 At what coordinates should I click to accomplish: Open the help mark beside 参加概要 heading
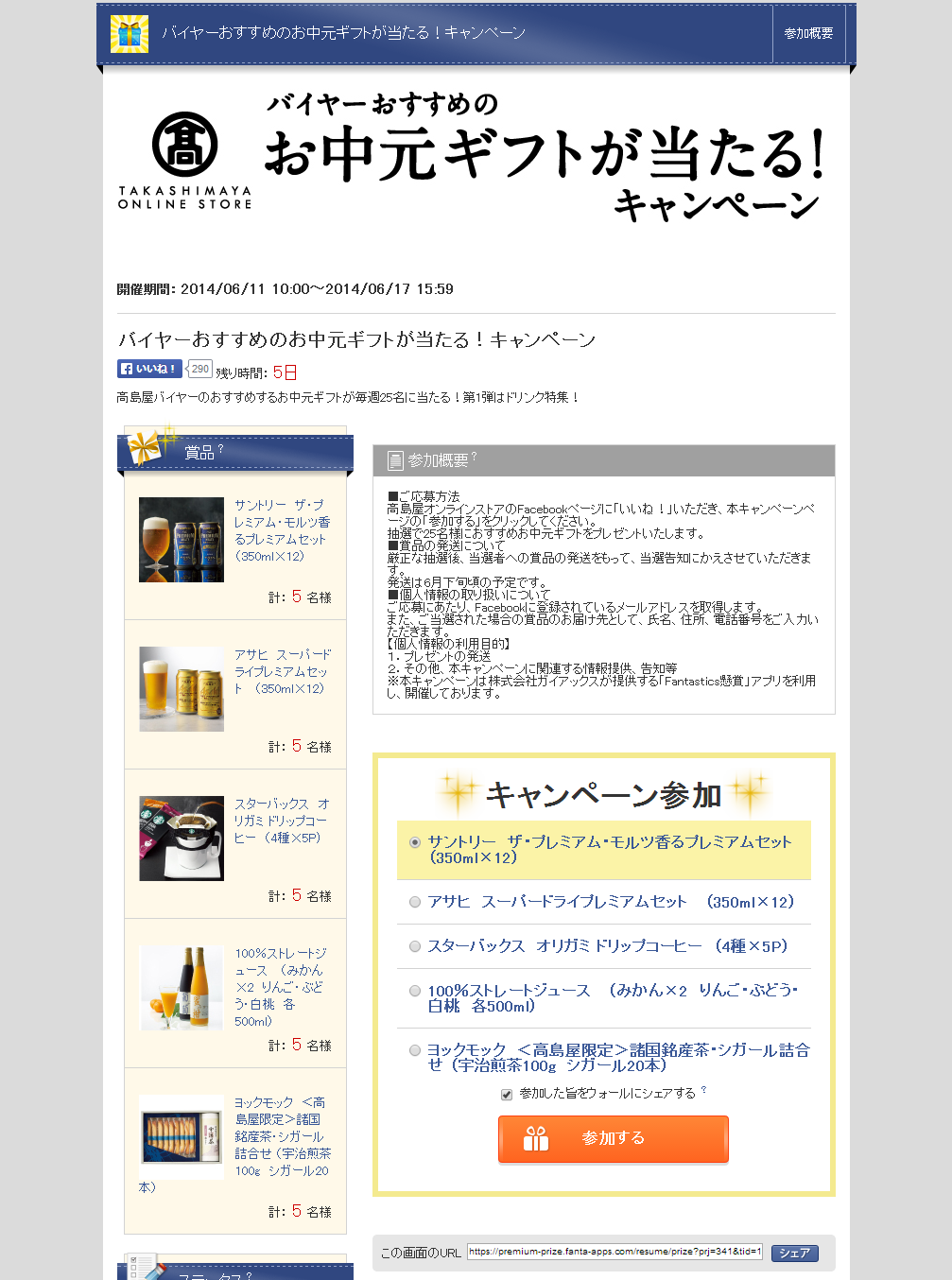coord(474,457)
